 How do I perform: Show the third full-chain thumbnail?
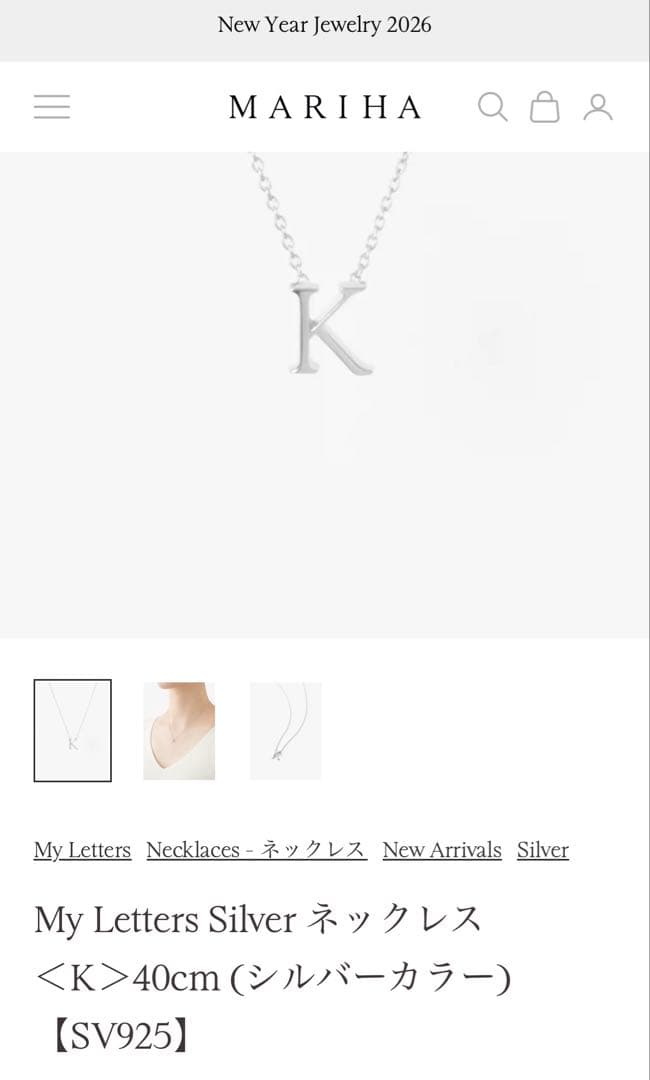[x=286, y=731]
